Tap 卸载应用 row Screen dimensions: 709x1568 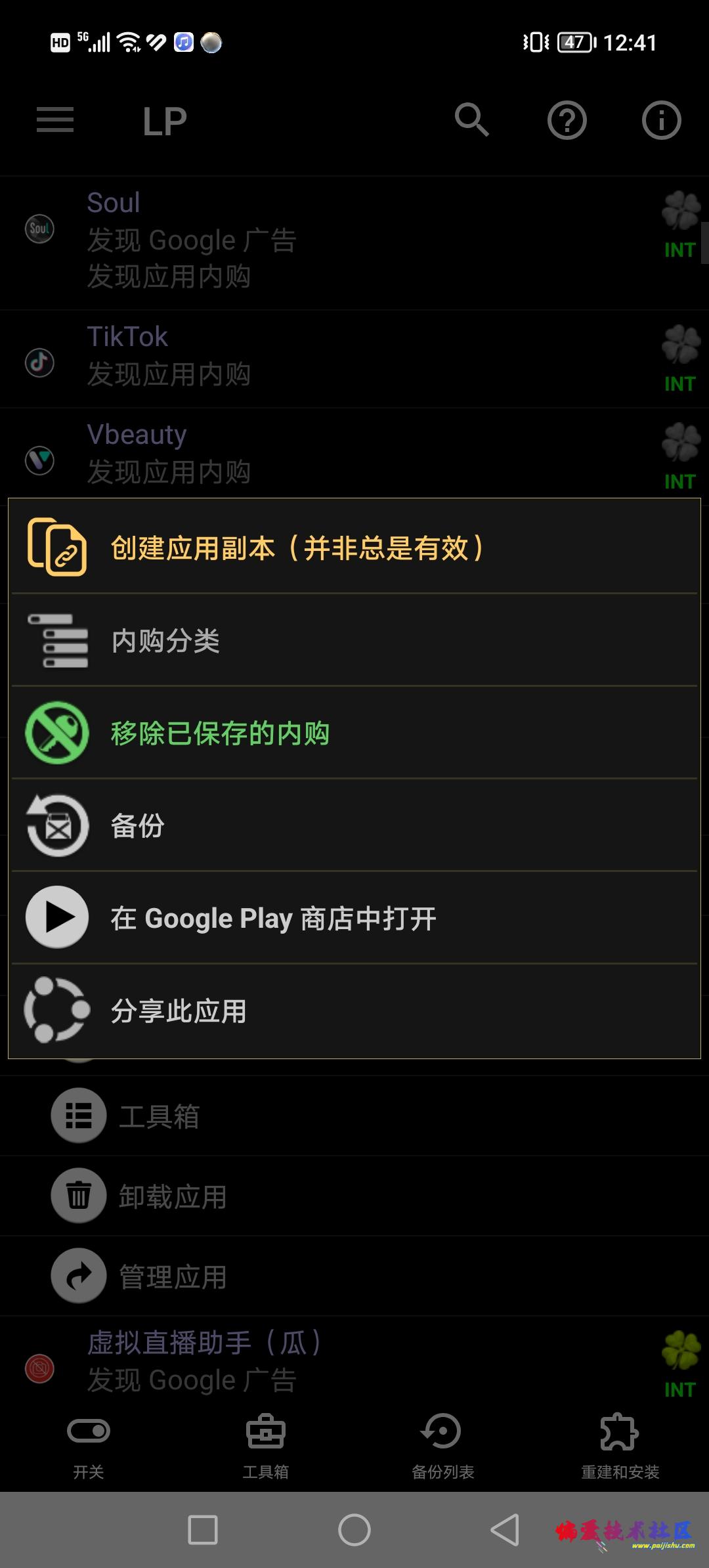point(354,1196)
